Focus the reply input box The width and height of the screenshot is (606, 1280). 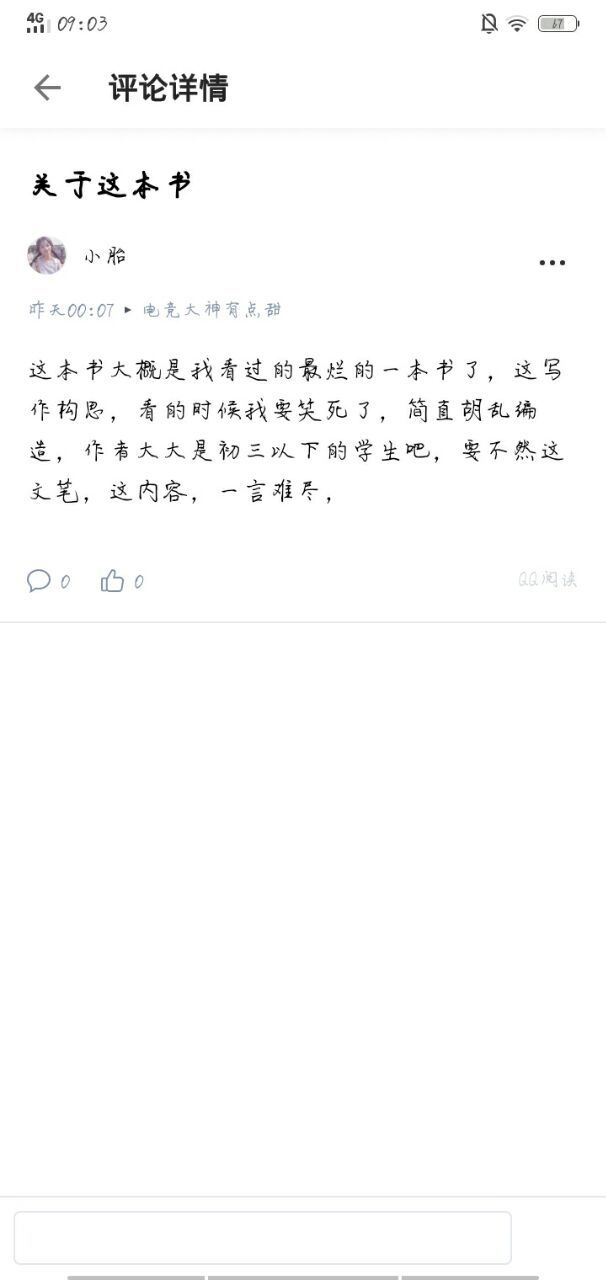click(x=262, y=1238)
